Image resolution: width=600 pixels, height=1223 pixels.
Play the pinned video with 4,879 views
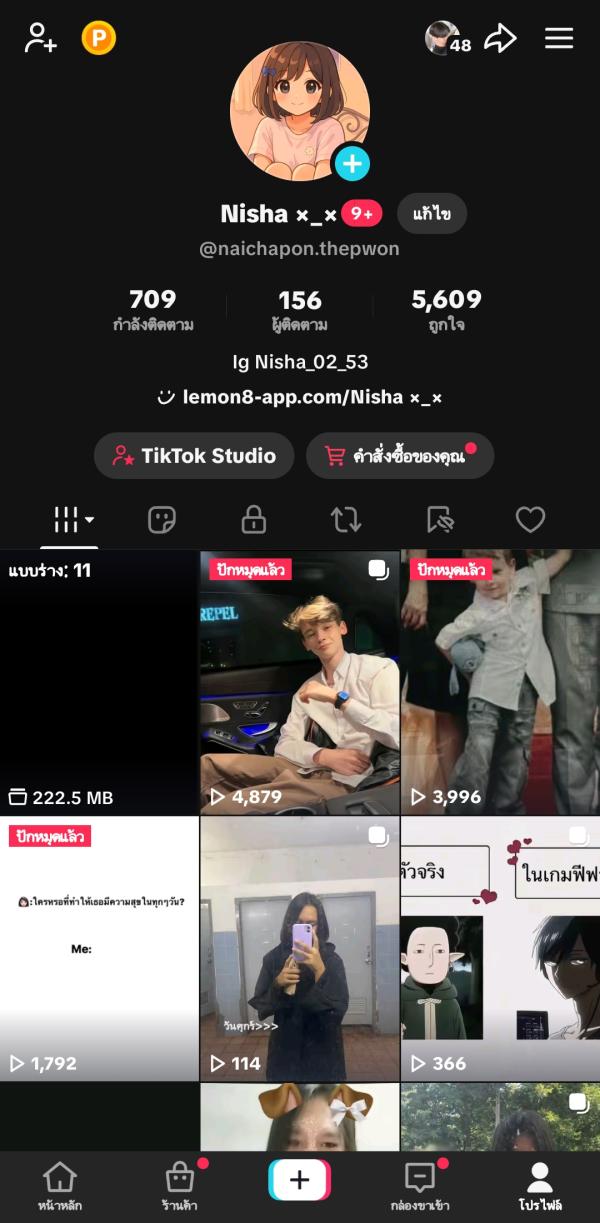(x=300, y=683)
